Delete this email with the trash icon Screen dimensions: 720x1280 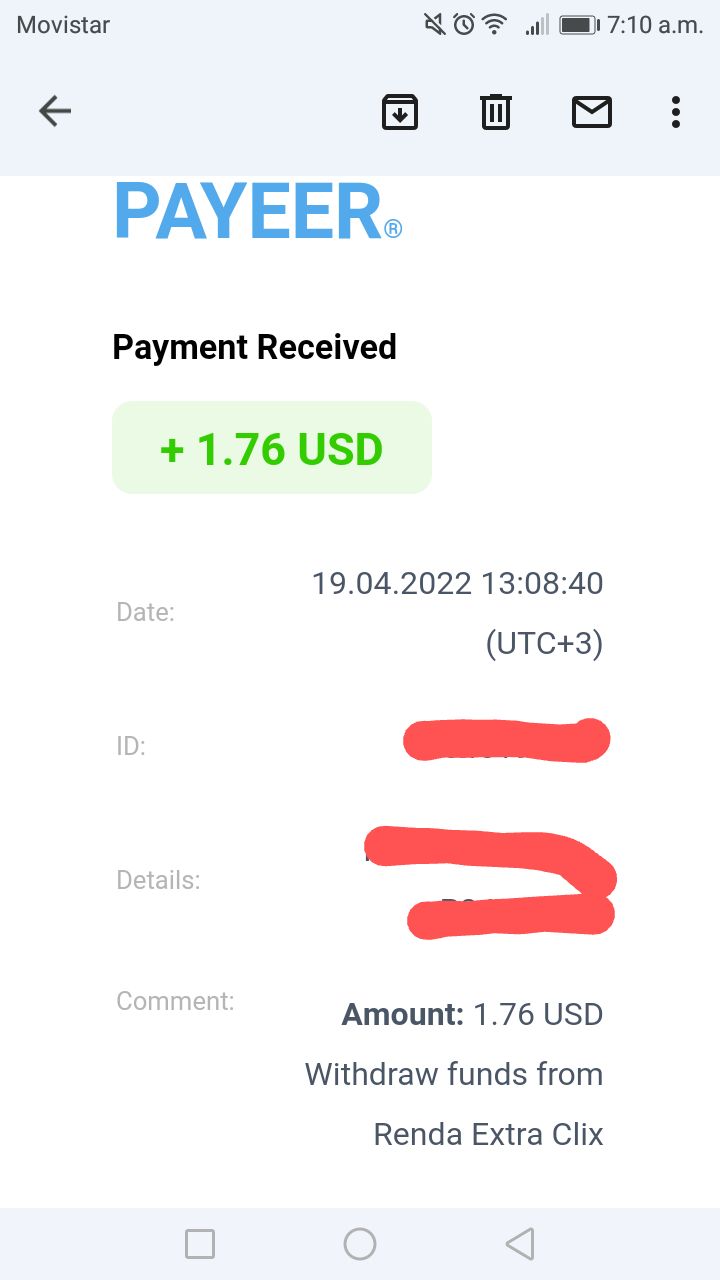coord(496,111)
